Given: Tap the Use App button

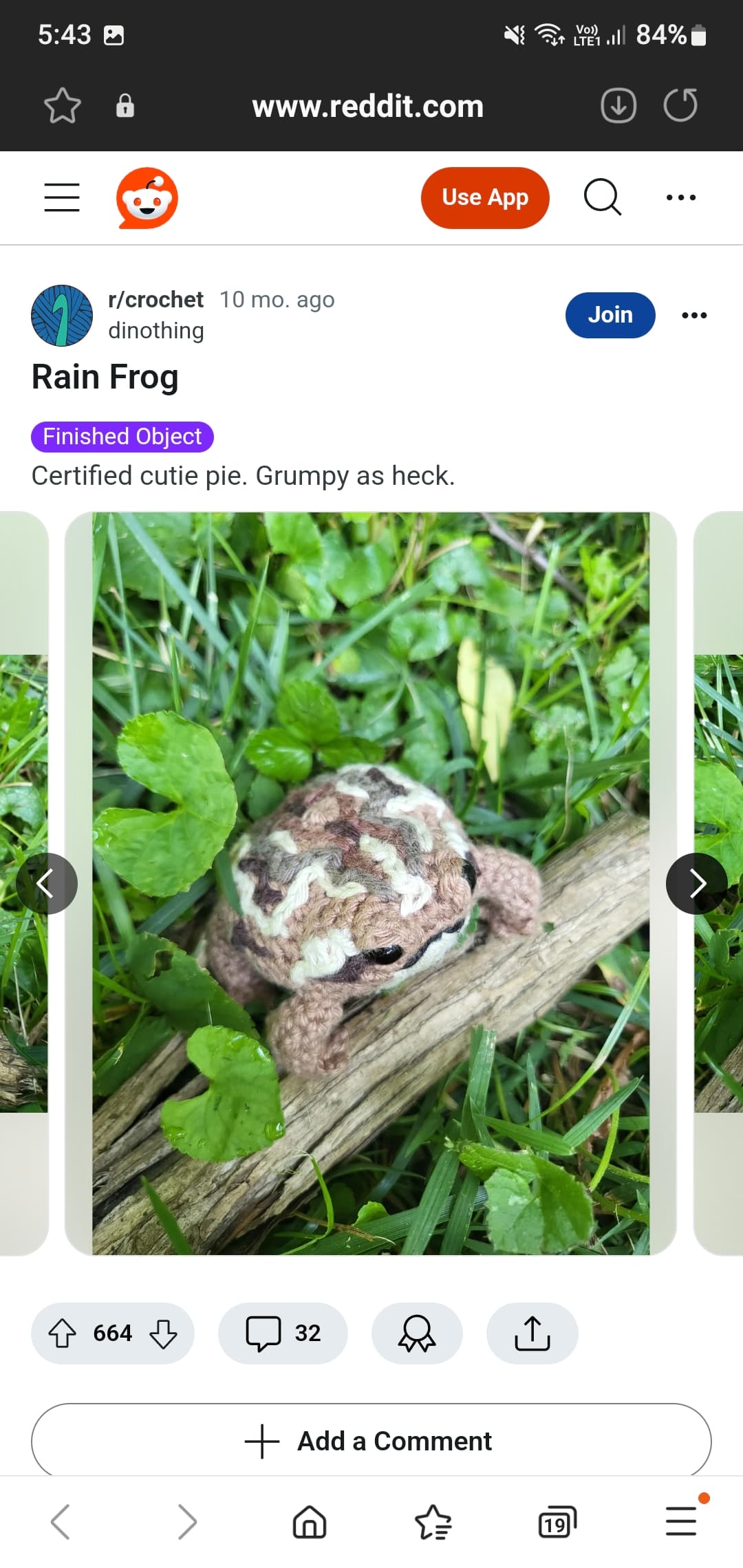Looking at the screenshot, I should point(485,197).
